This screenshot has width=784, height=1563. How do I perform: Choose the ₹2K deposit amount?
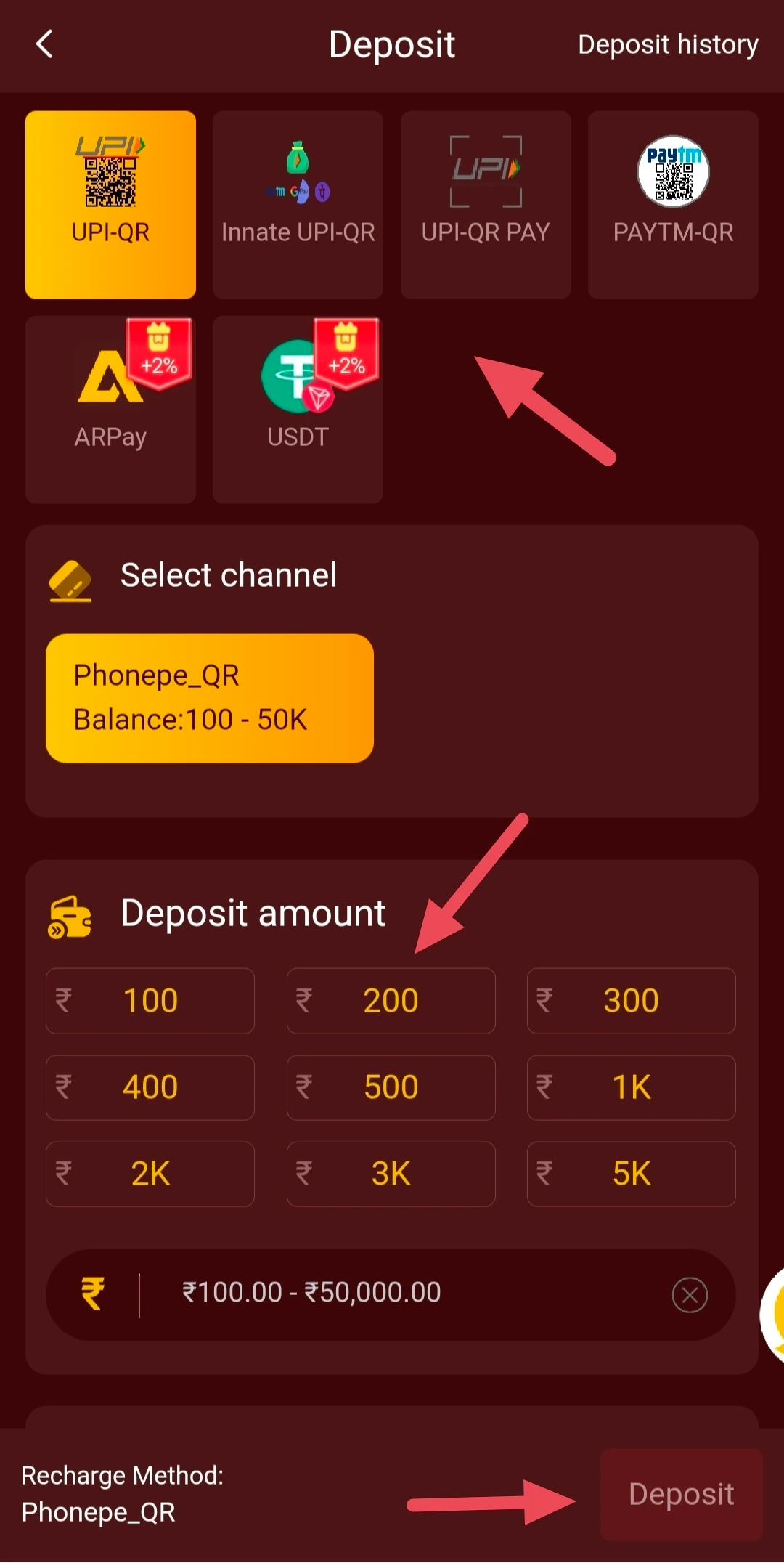pyautogui.click(x=150, y=1174)
